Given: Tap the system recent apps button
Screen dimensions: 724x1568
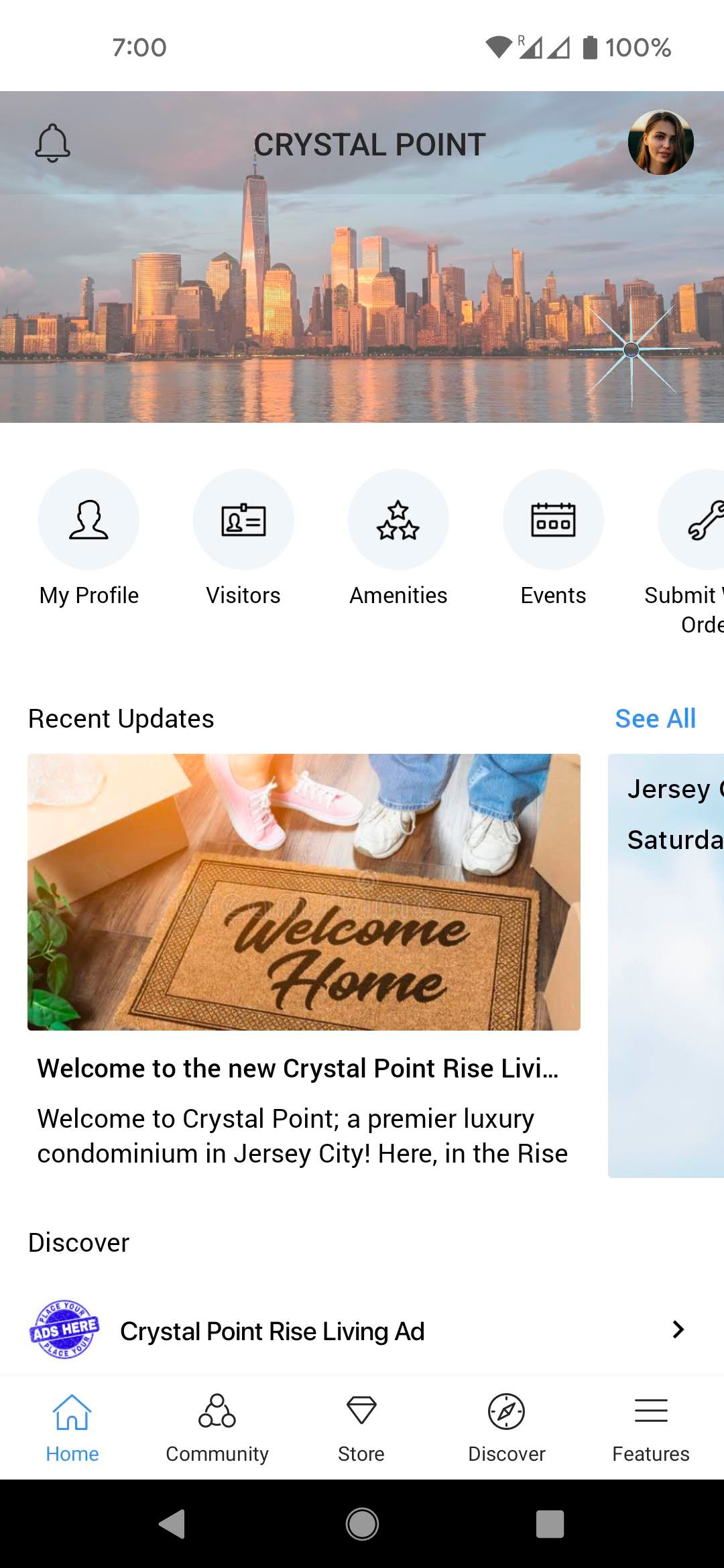Looking at the screenshot, I should click(550, 1524).
